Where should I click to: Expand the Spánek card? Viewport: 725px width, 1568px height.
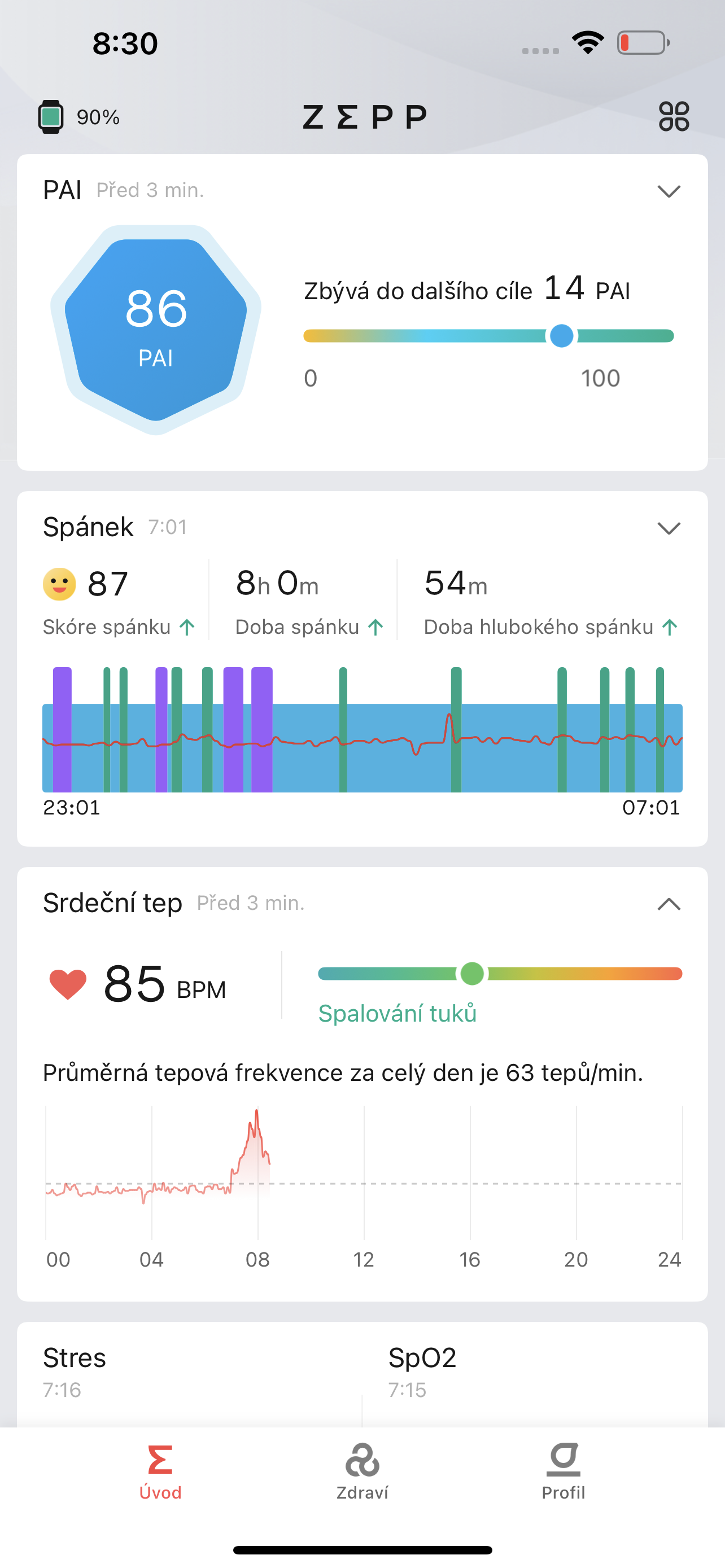click(669, 527)
